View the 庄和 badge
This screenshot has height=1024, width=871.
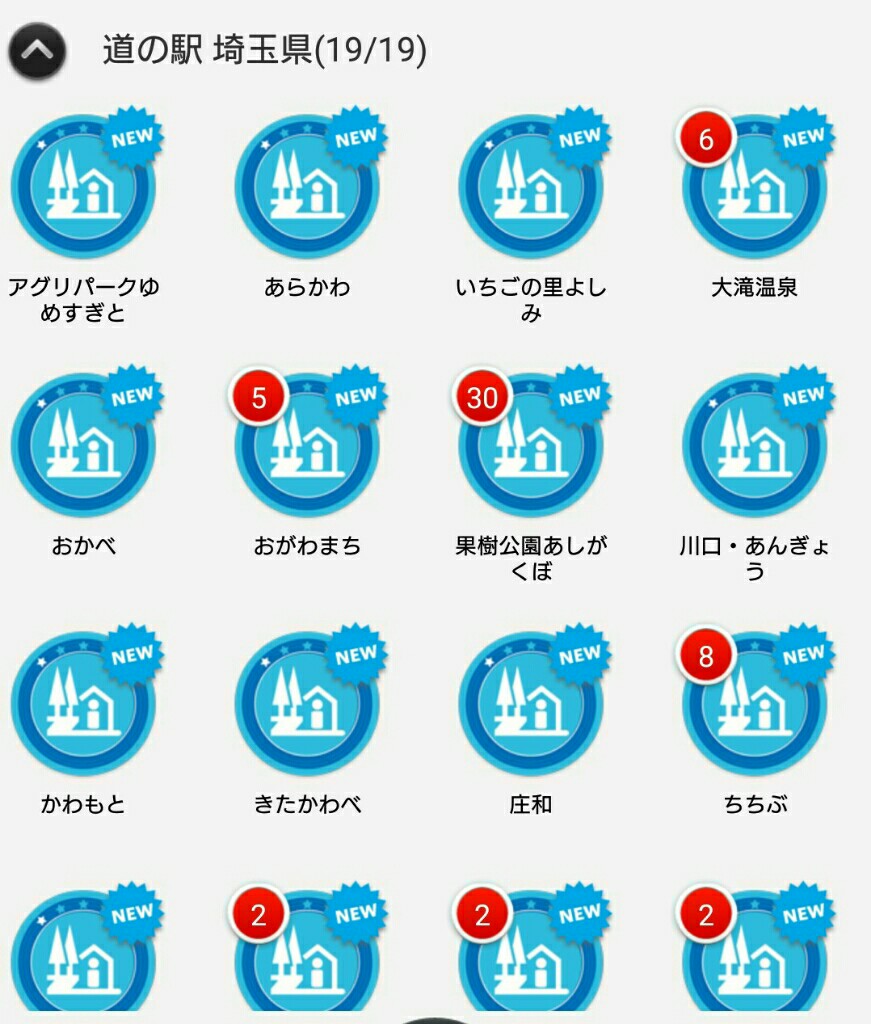[531, 704]
